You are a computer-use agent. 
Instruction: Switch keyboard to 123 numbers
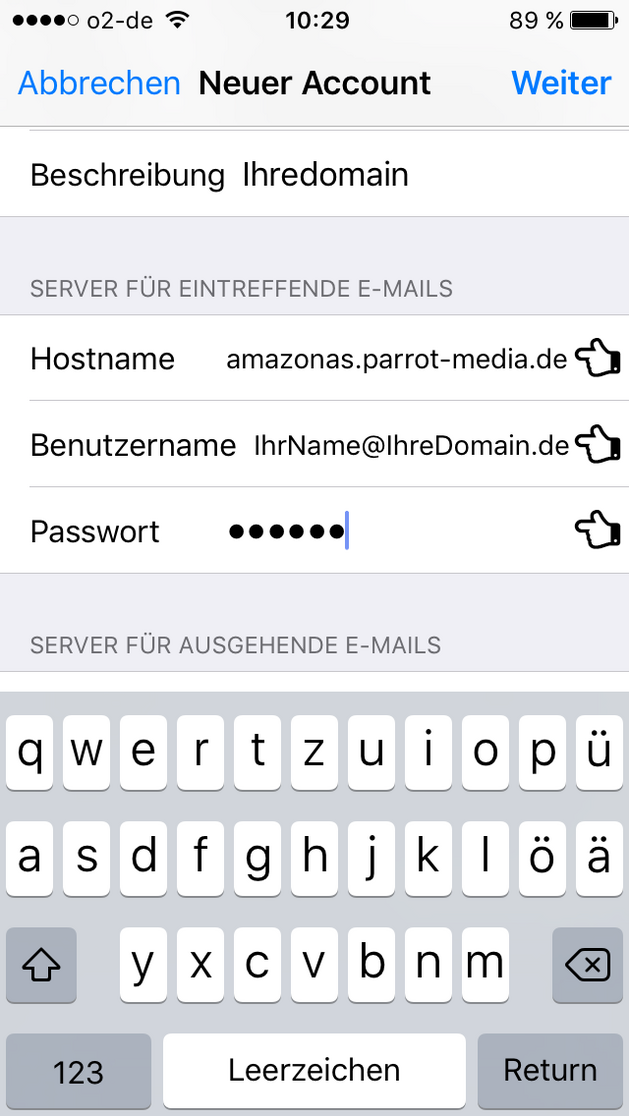point(78,1071)
